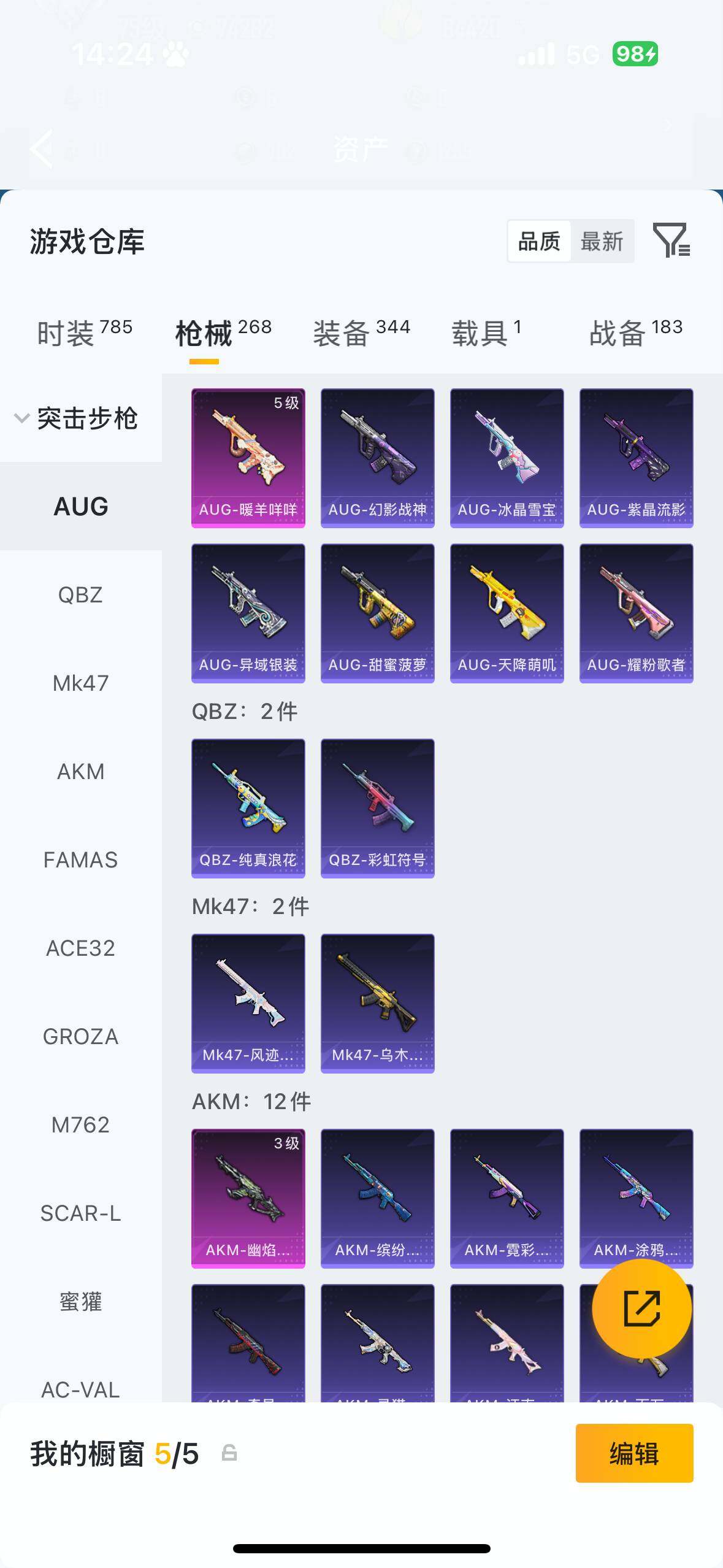Image resolution: width=723 pixels, height=1568 pixels.
Task: Select QBZ in the side list
Action: click(x=80, y=595)
